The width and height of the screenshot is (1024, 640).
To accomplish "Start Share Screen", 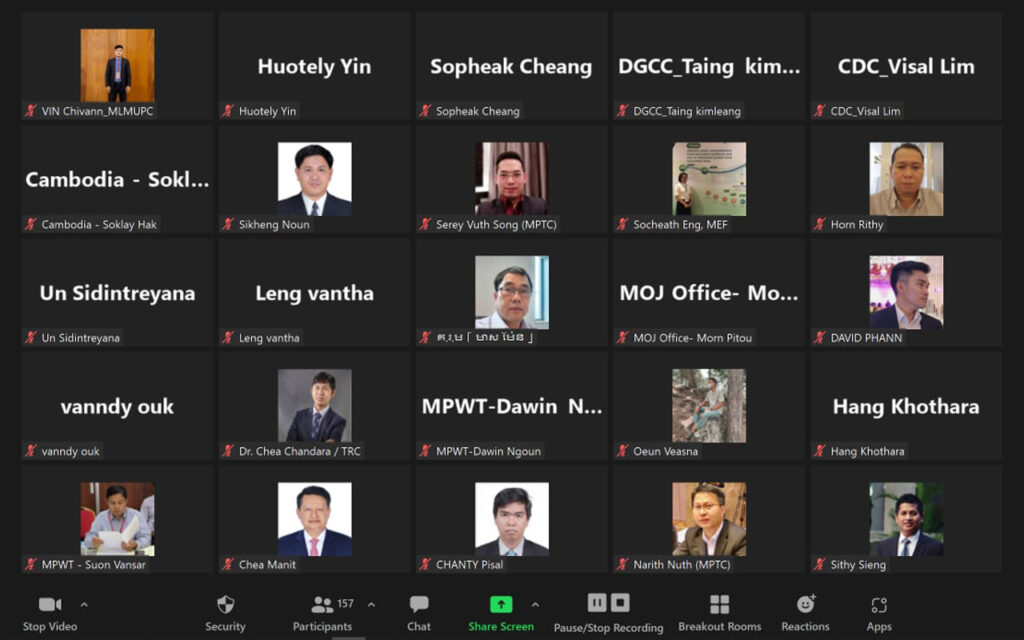I will 500,612.
